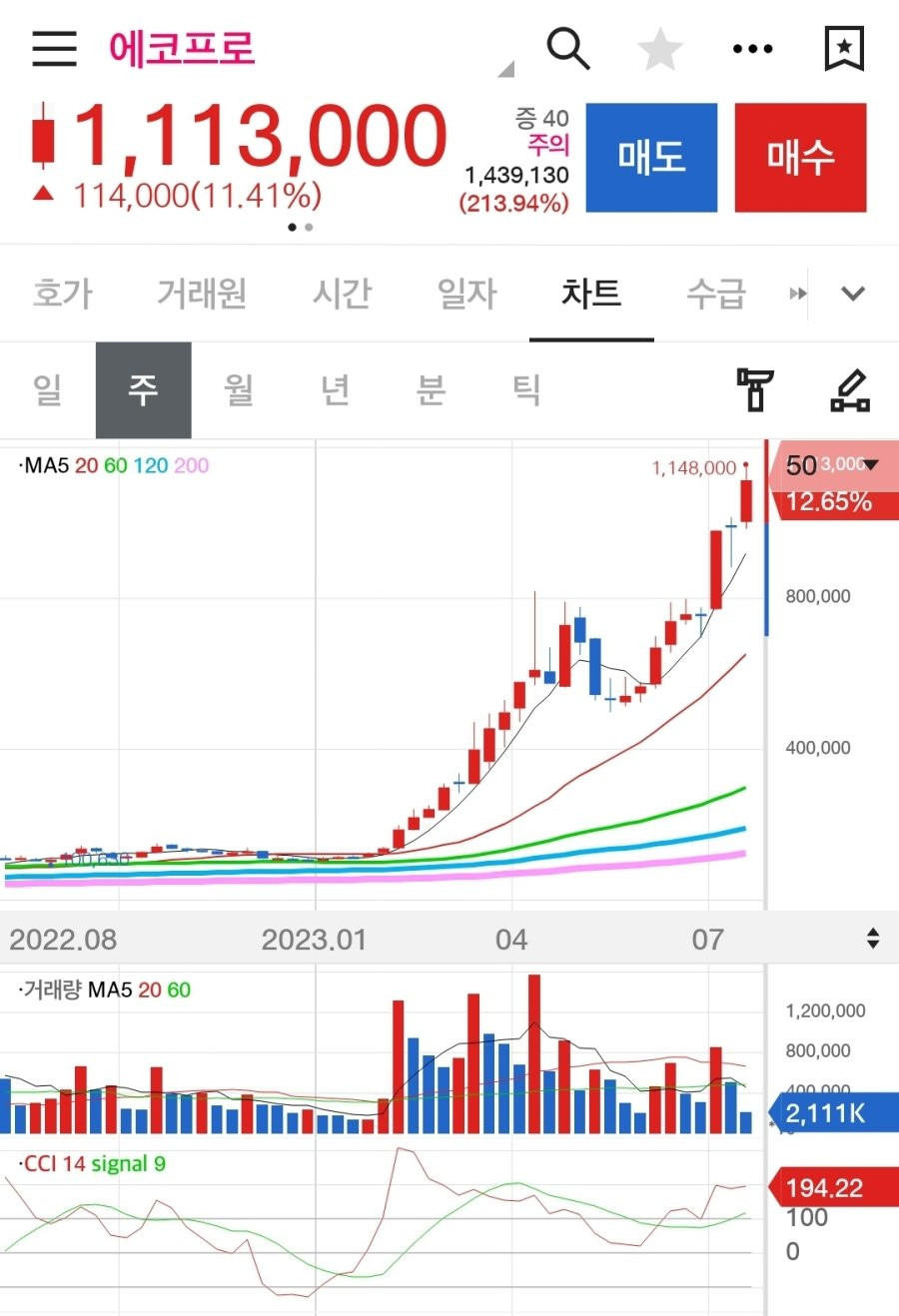Select the 월 monthly chart period

[239, 389]
